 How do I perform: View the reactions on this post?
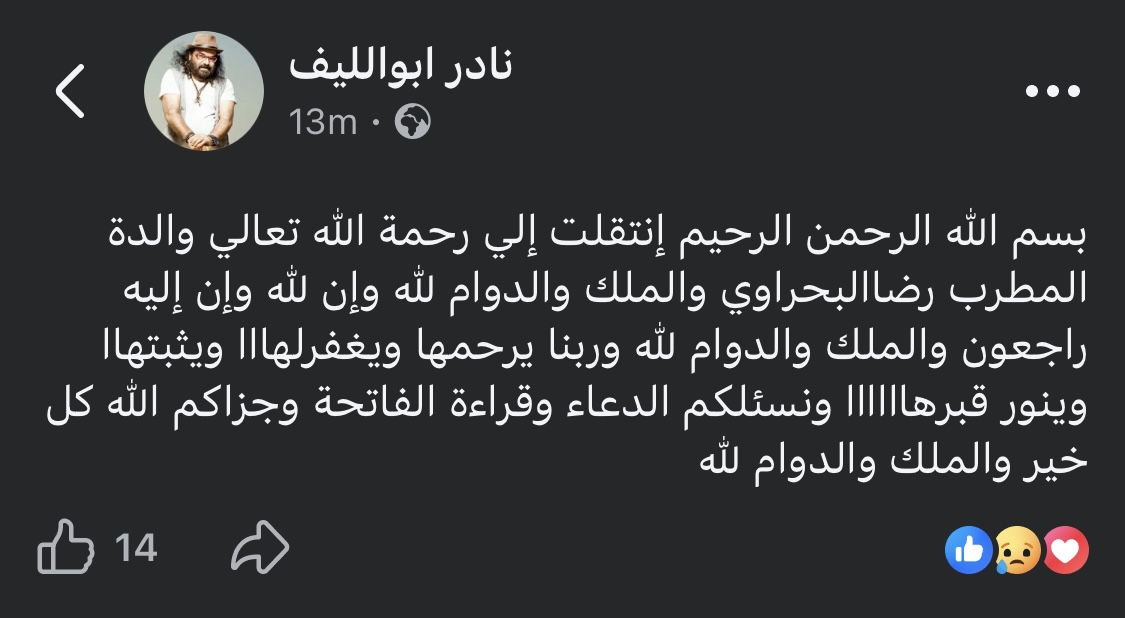click(1016, 549)
